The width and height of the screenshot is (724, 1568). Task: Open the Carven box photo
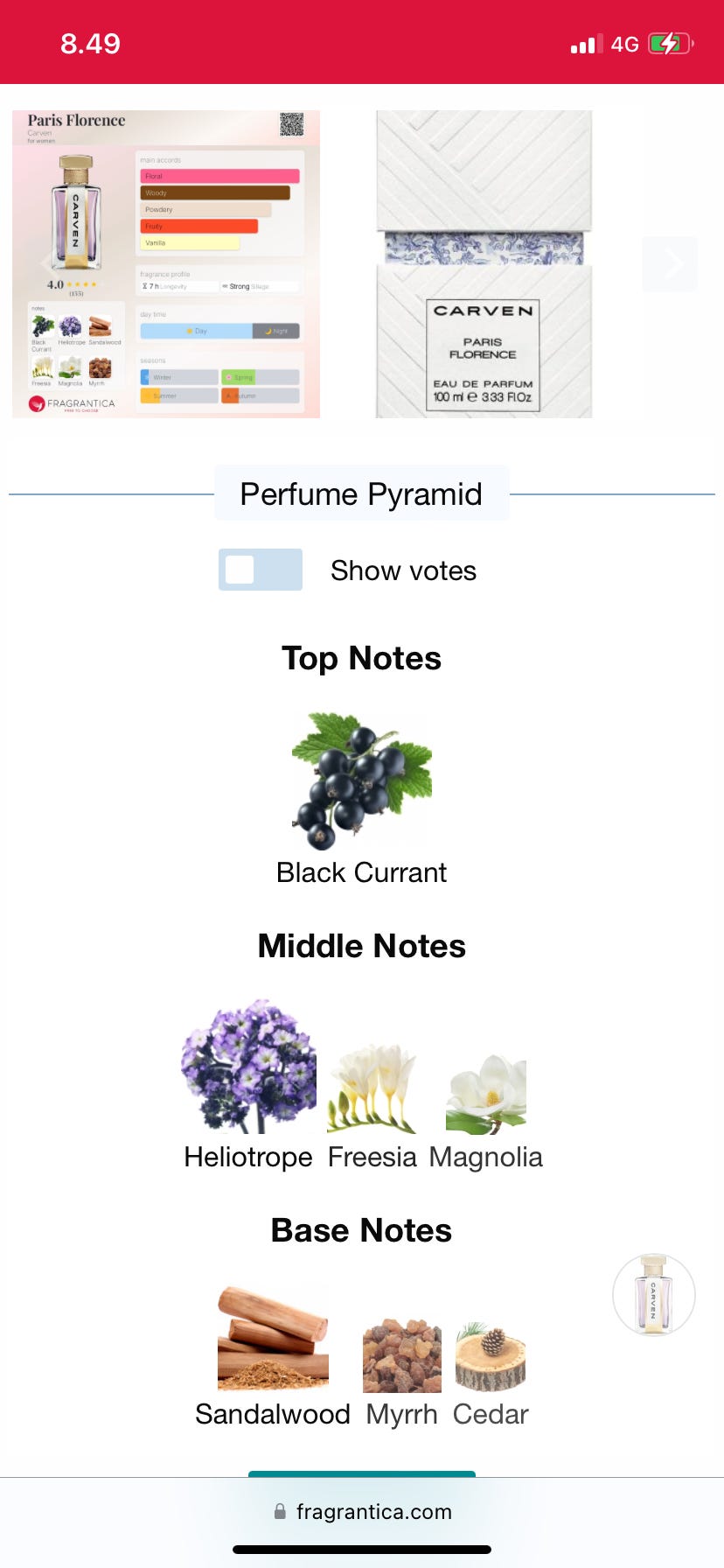point(484,263)
